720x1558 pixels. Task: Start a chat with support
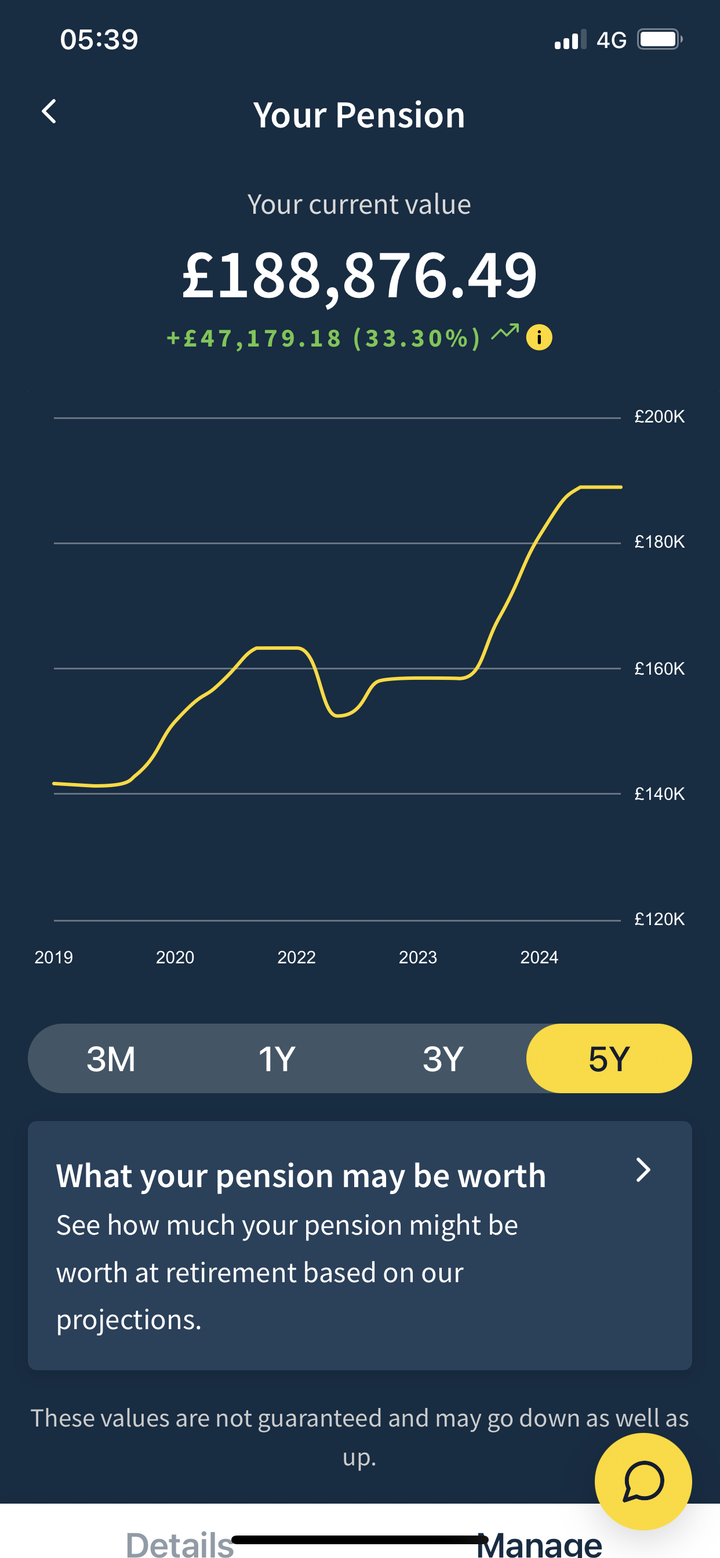click(643, 1481)
